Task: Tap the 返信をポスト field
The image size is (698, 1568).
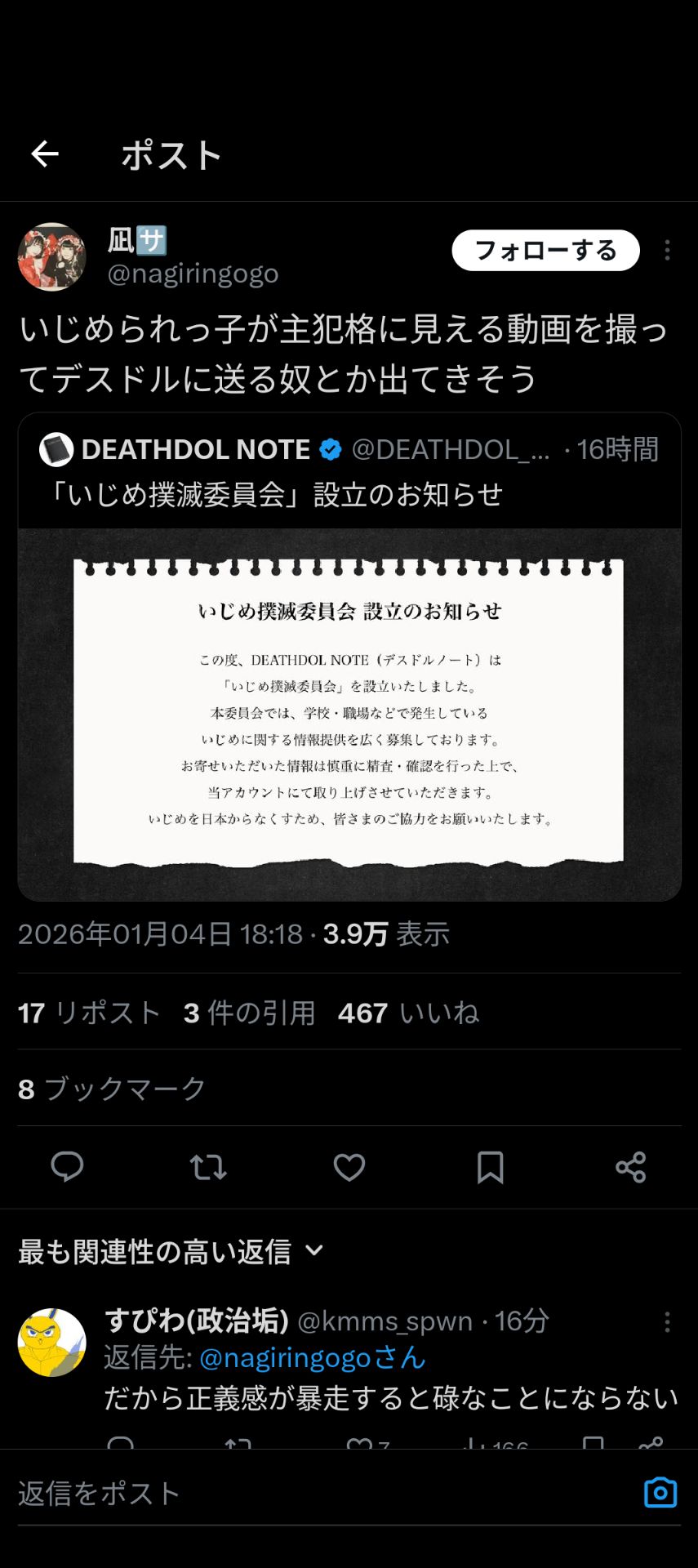Action: tap(327, 1494)
